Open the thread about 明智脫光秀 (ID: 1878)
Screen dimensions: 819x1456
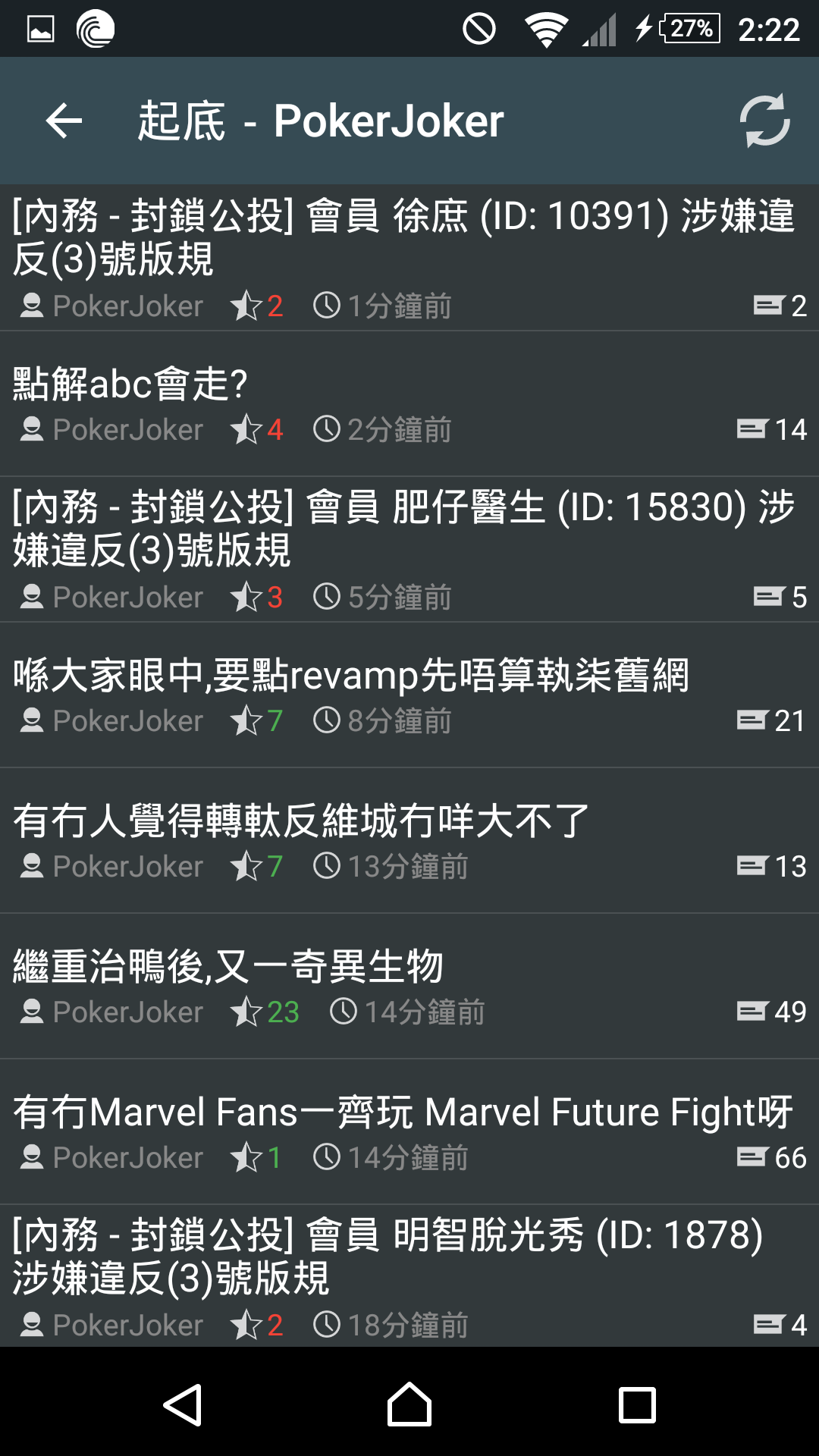click(x=387, y=1256)
